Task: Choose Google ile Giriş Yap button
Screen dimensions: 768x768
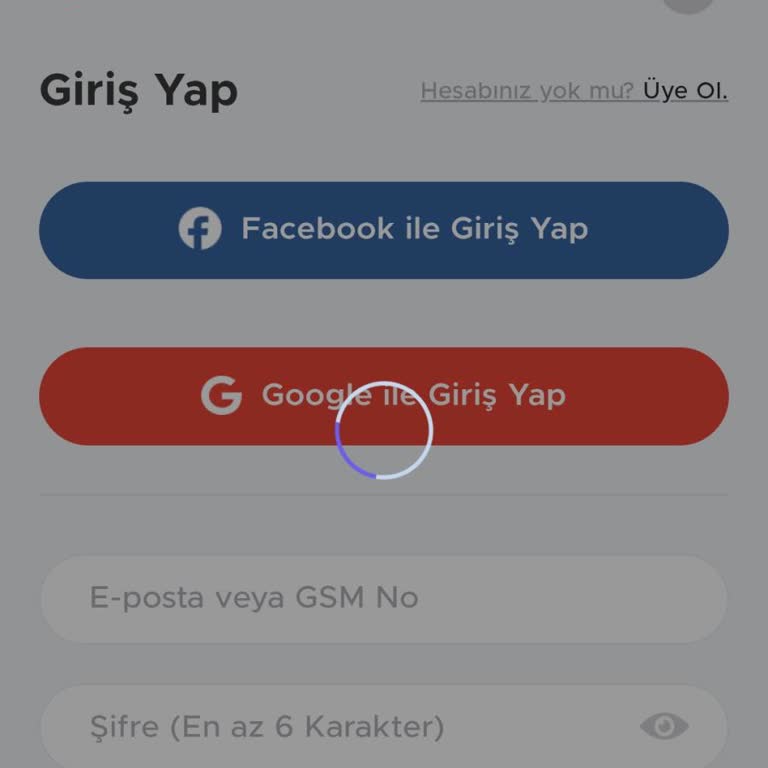Action: 384,396
